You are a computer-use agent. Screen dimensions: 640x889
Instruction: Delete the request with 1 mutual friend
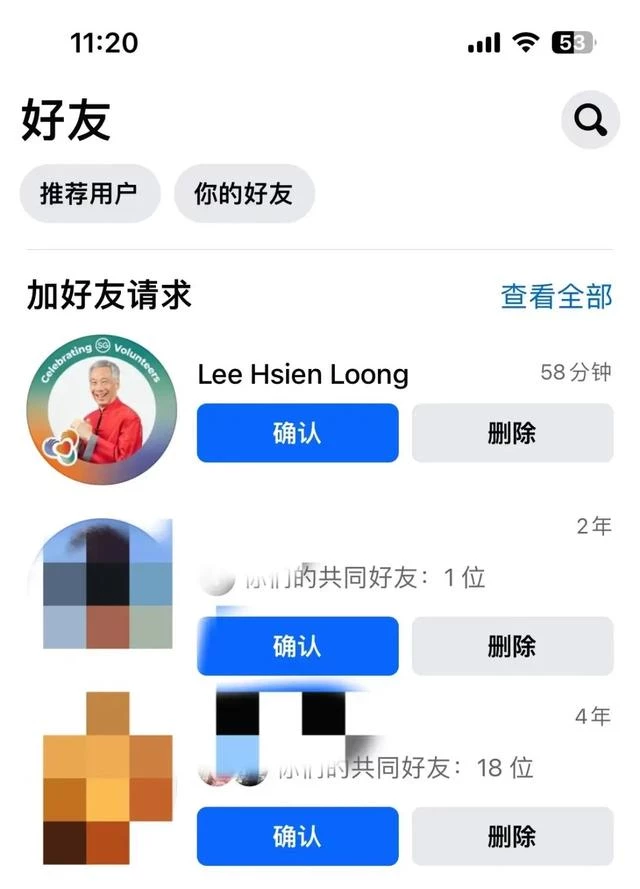click(512, 646)
